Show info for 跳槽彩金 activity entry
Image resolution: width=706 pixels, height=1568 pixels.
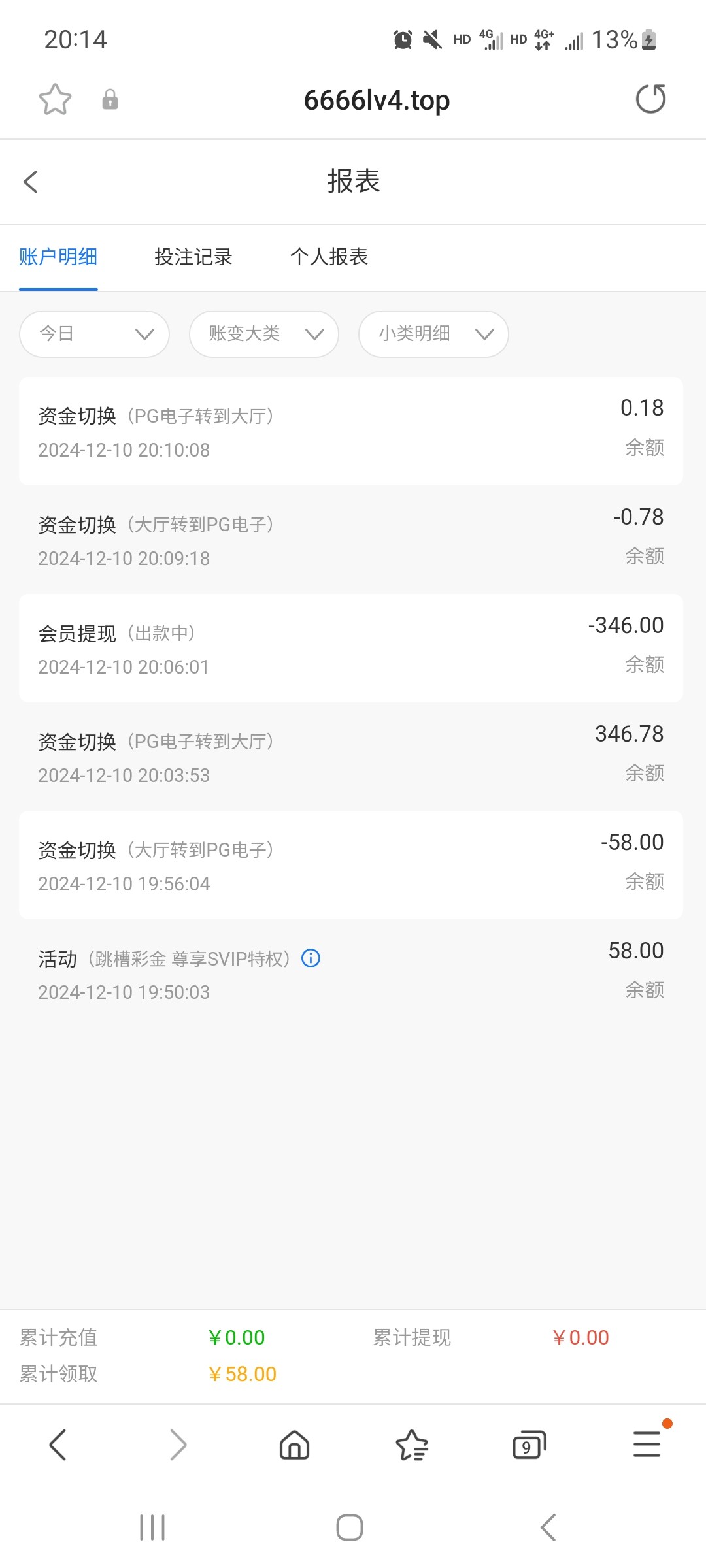(311, 958)
